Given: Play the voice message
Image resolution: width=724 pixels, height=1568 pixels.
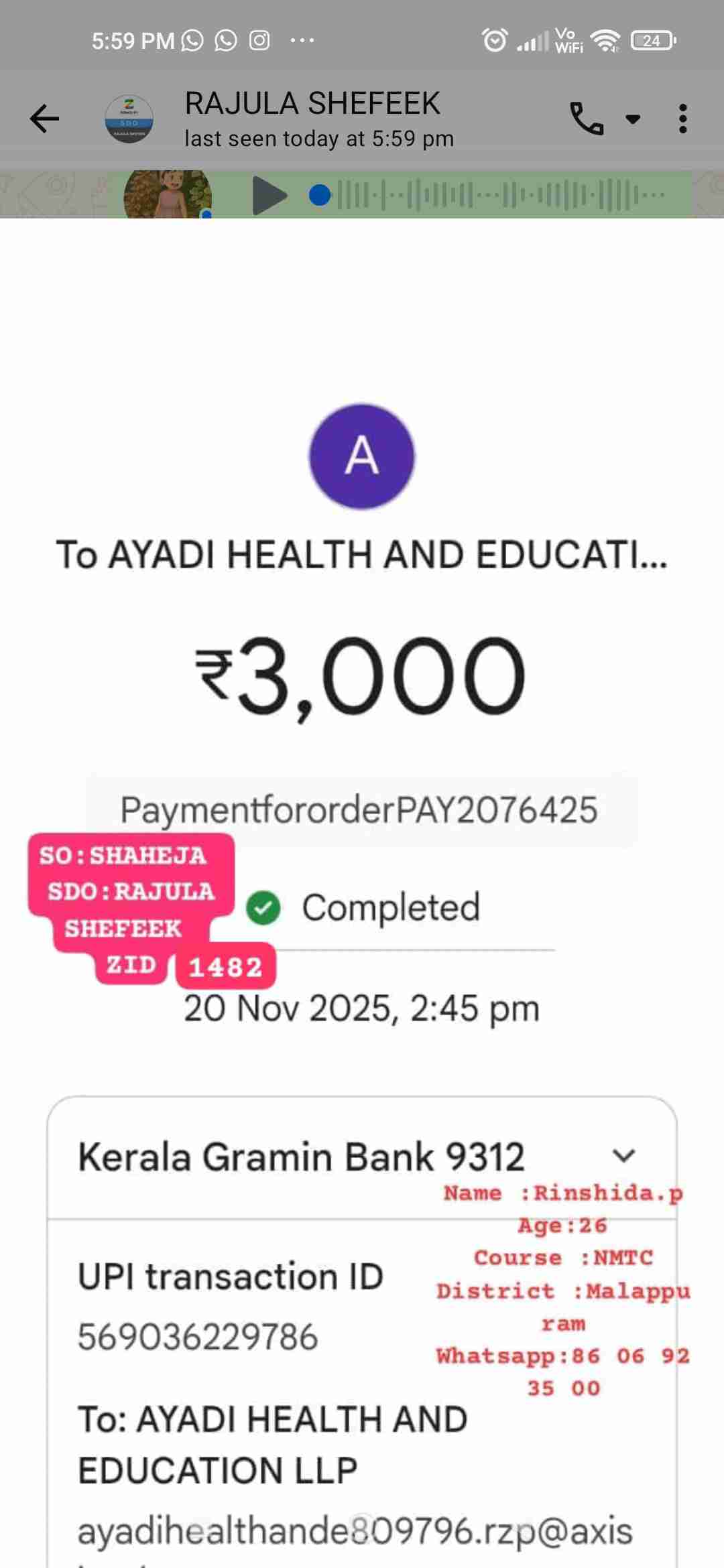Looking at the screenshot, I should (x=269, y=196).
